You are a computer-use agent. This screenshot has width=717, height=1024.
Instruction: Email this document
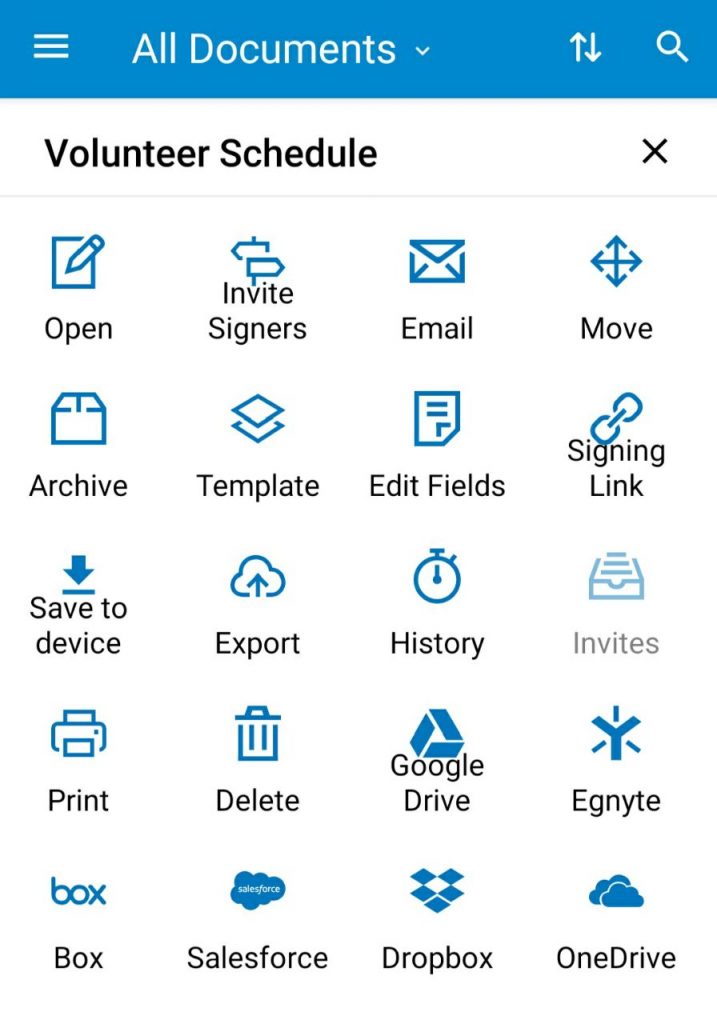(437, 286)
